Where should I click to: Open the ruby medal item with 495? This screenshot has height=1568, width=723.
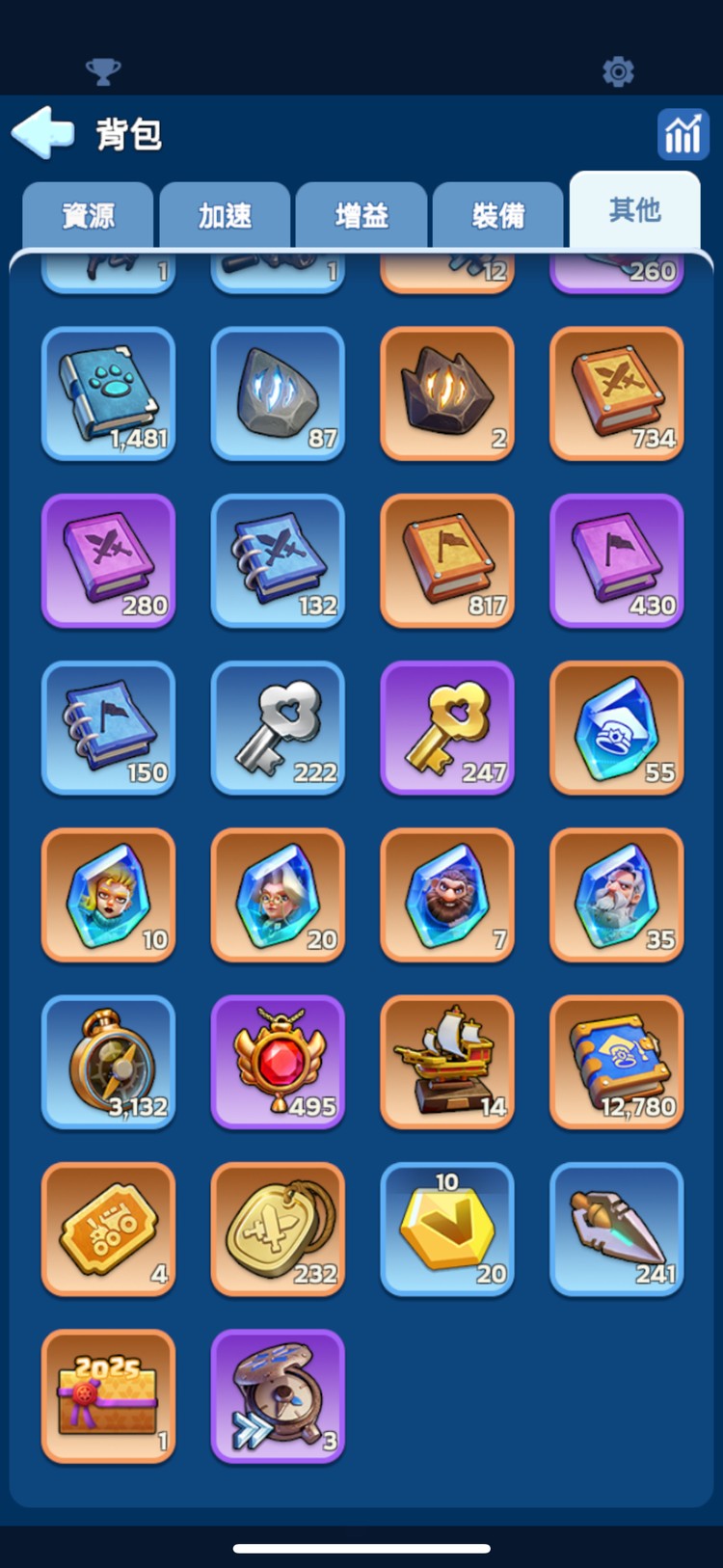(x=278, y=1062)
